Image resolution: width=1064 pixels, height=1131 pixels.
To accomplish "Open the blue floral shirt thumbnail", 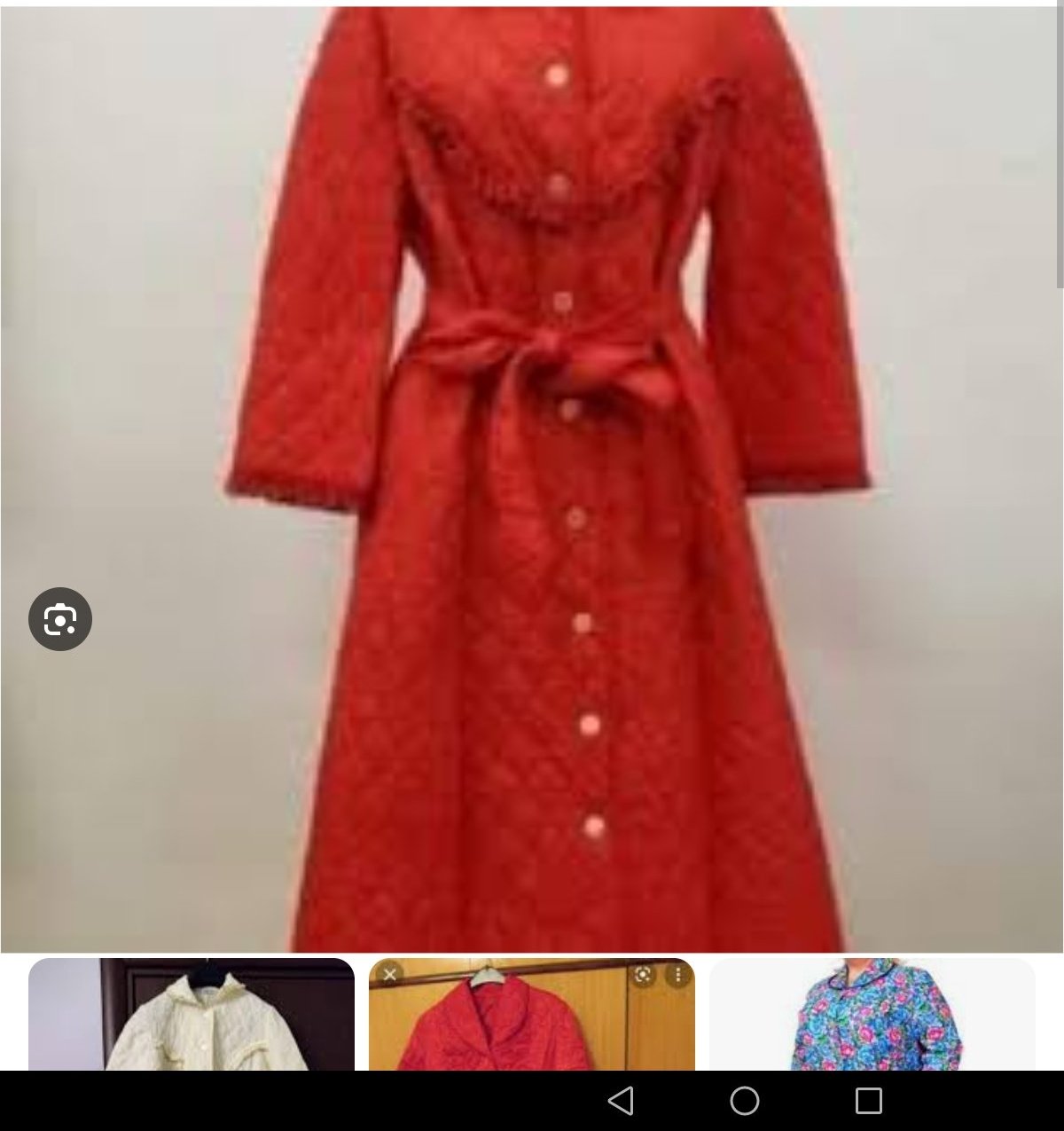I will 872,1014.
